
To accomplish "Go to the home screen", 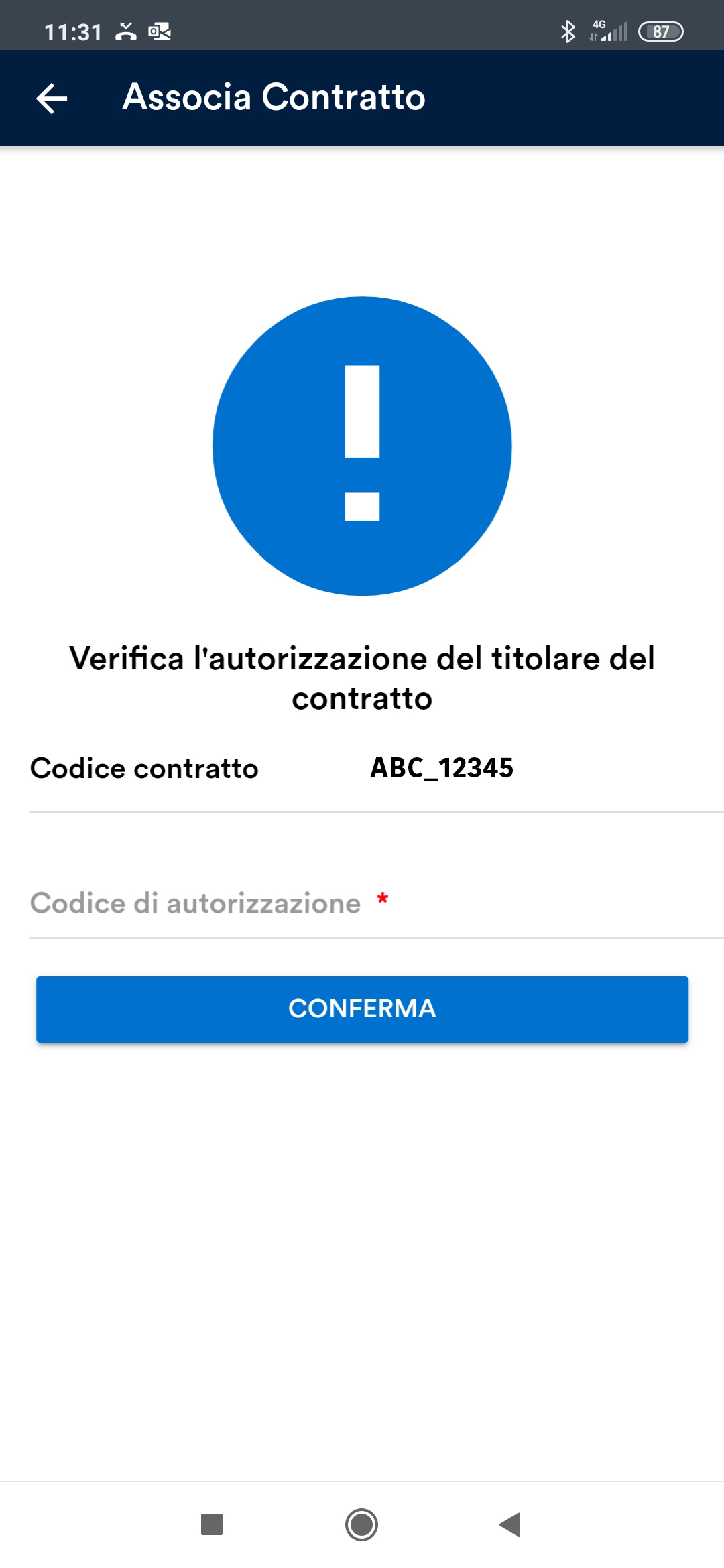I will (361, 1524).
